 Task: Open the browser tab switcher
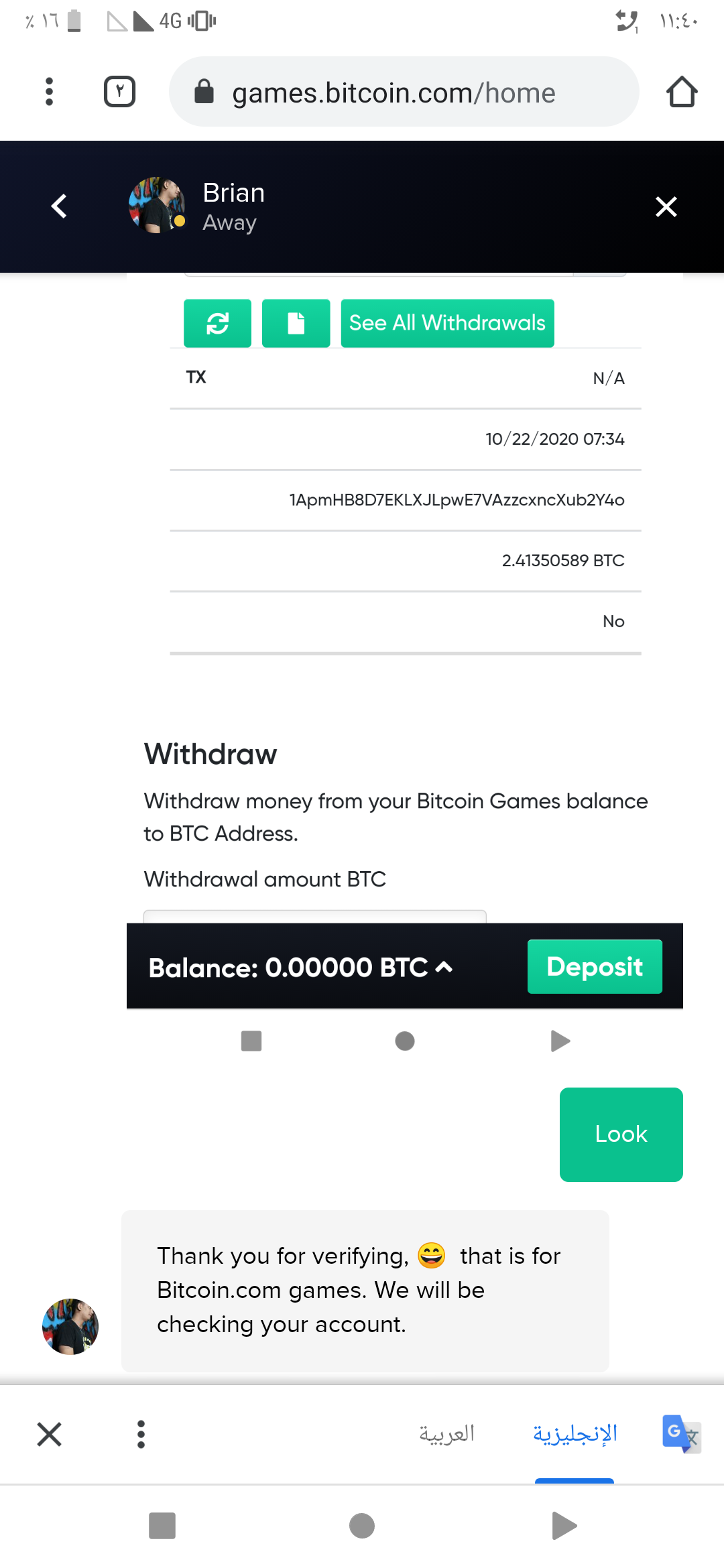coord(120,92)
